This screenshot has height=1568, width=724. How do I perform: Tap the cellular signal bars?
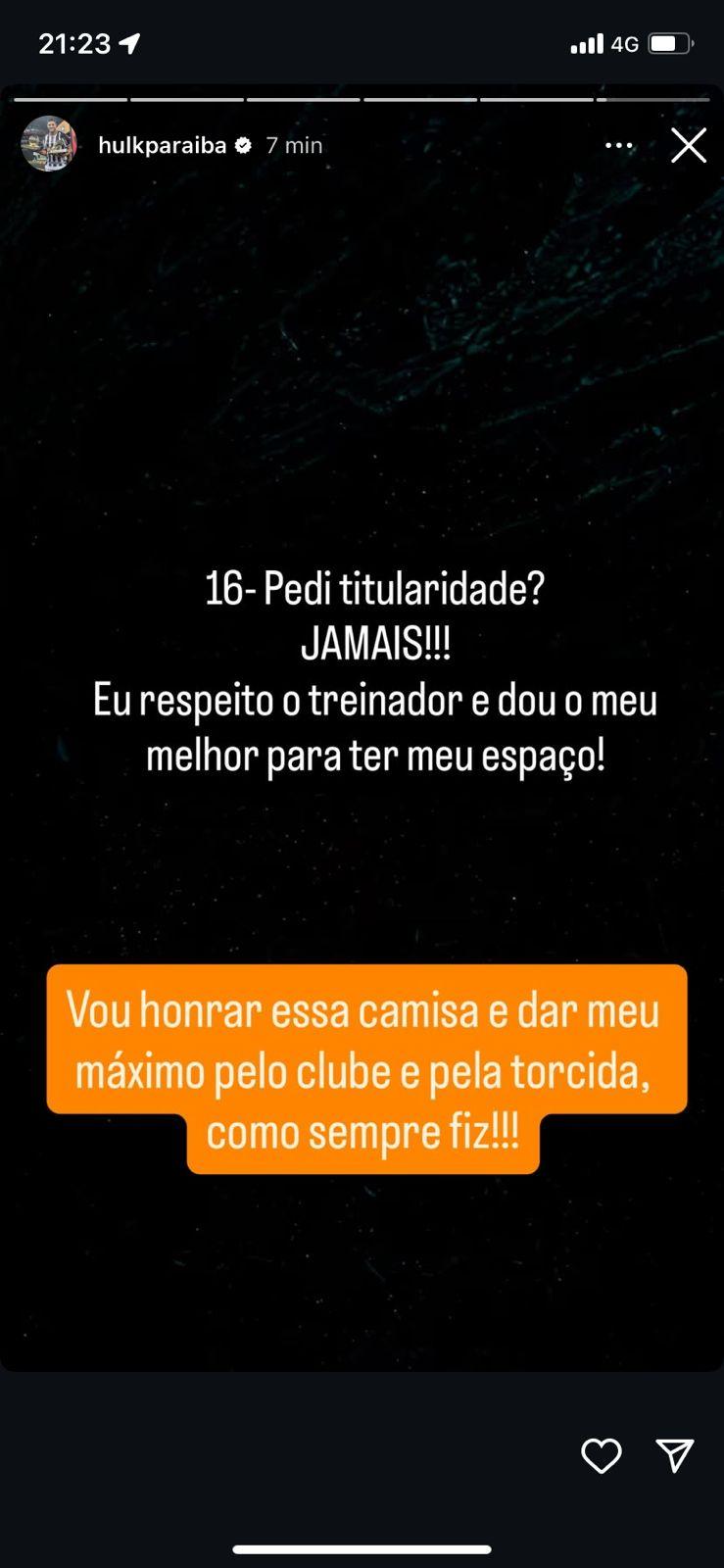(588, 42)
